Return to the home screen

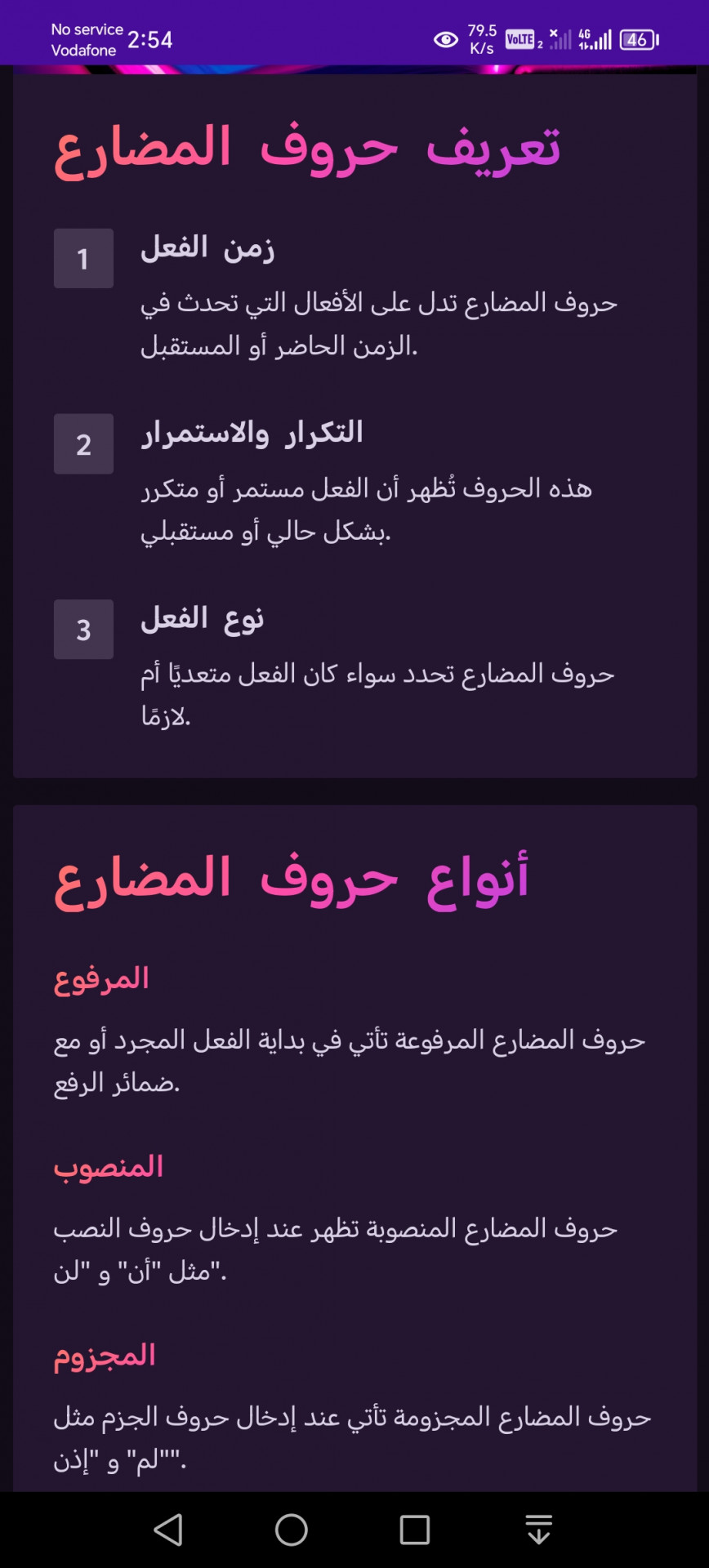pos(292,1530)
